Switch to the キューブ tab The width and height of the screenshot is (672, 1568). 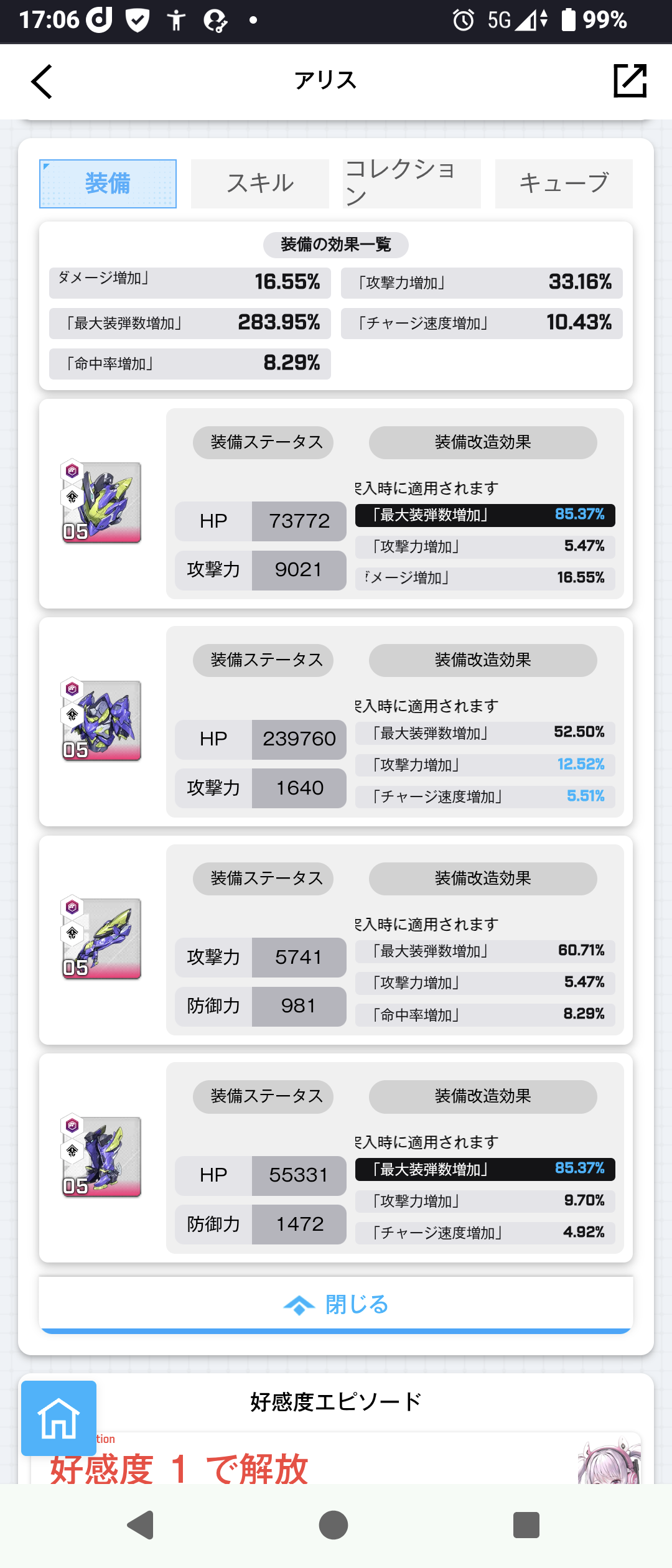coord(564,184)
